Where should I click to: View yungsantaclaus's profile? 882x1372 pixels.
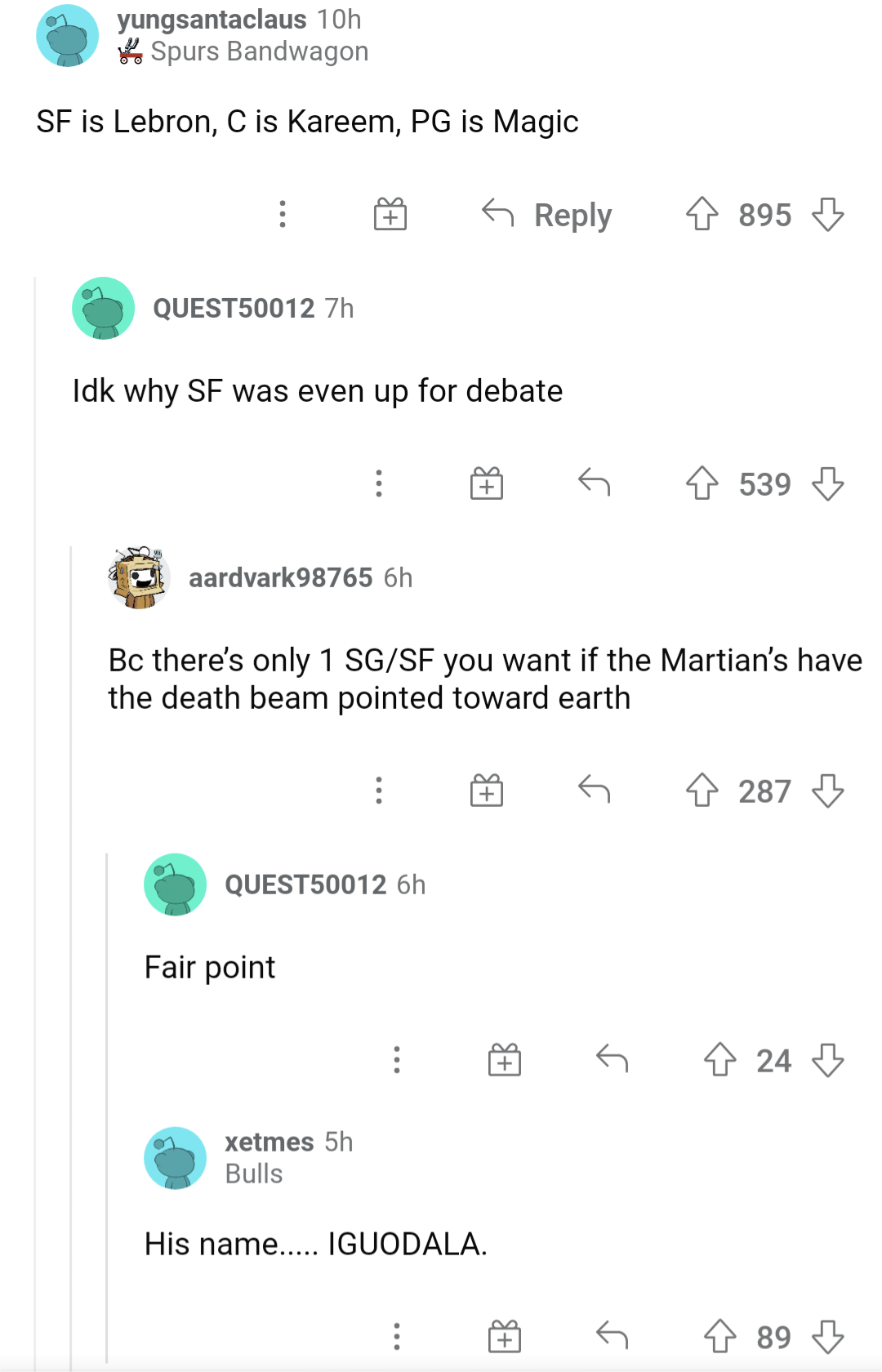[212, 20]
